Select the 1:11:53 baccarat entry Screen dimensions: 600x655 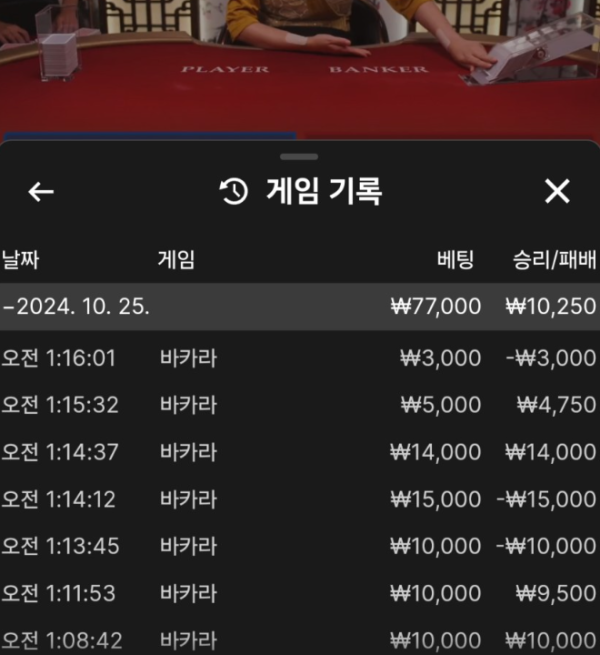tap(300, 593)
